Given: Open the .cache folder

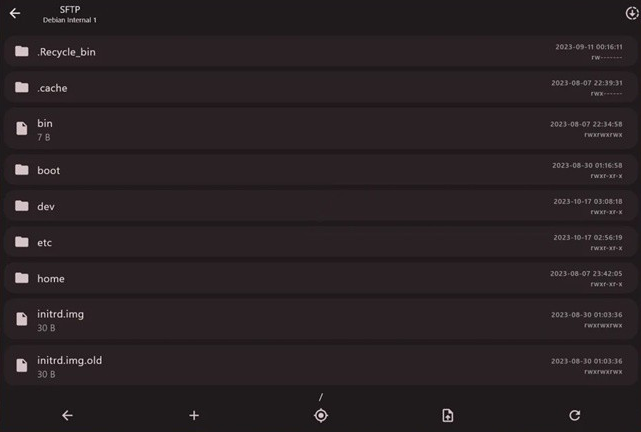Looking at the screenshot, I should (x=52, y=88).
